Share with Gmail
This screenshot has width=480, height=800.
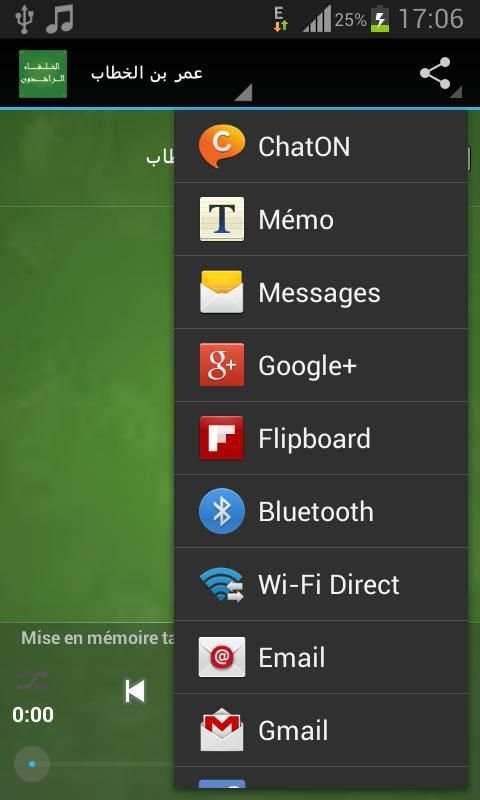click(x=321, y=730)
